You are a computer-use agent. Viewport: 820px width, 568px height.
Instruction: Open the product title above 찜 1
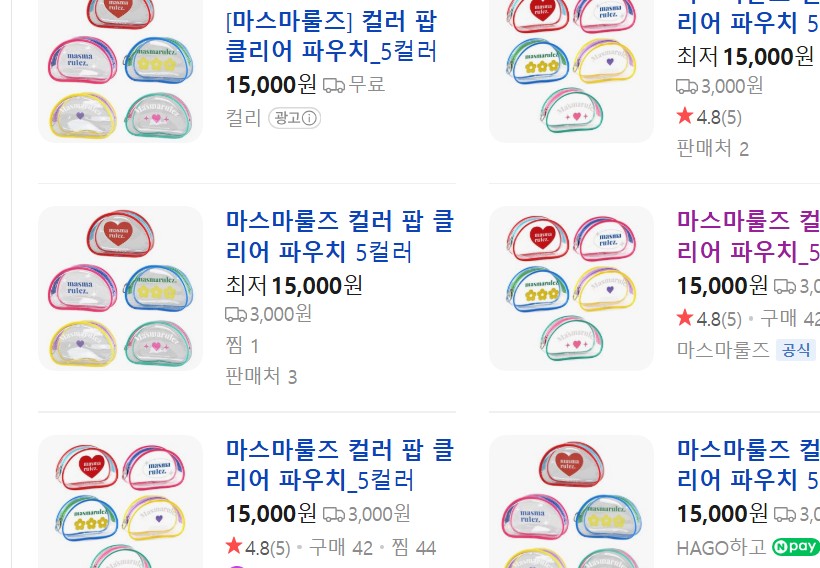click(340, 236)
